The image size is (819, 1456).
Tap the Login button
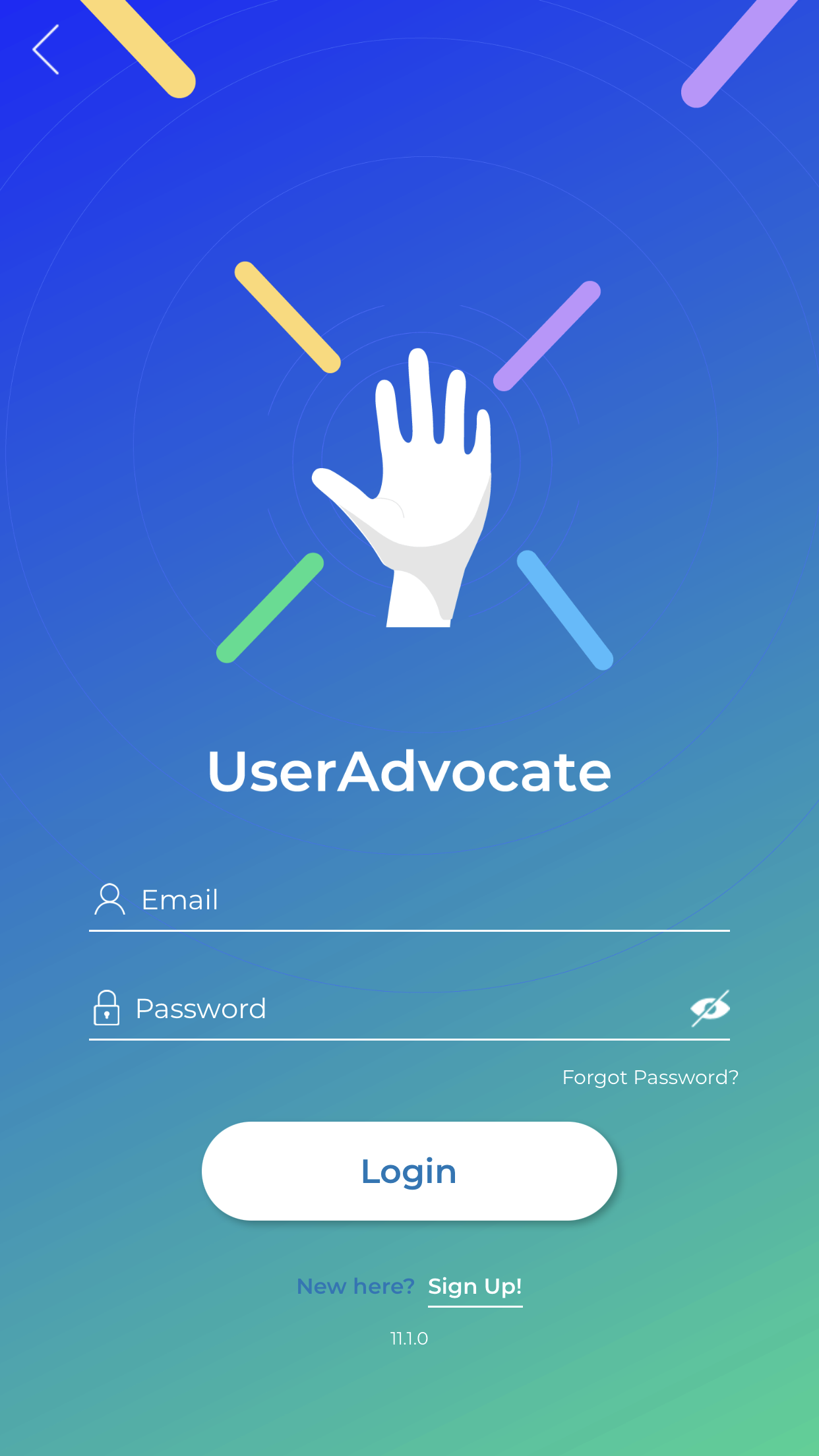(x=409, y=1171)
